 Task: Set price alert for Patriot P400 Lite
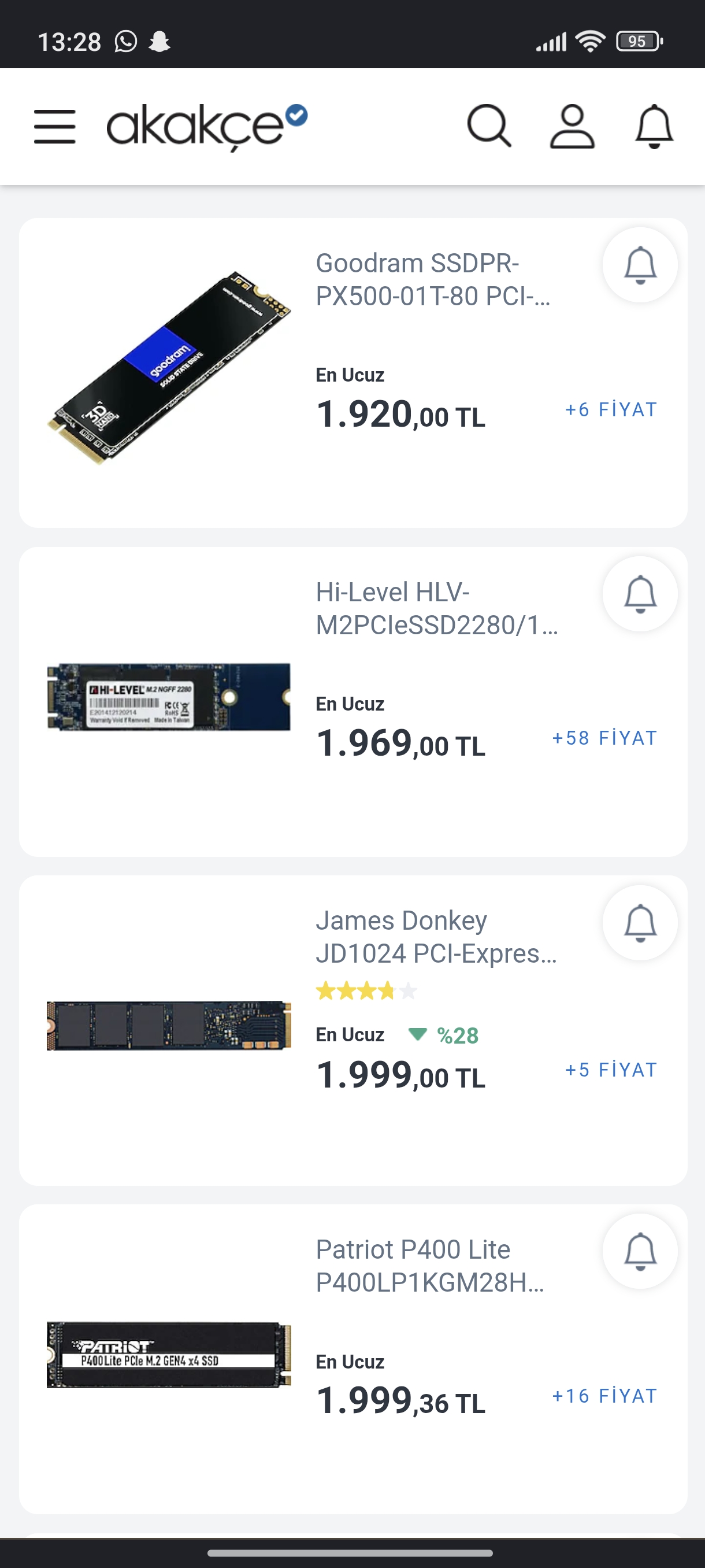pyautogui.click(x=640, y=1252)
